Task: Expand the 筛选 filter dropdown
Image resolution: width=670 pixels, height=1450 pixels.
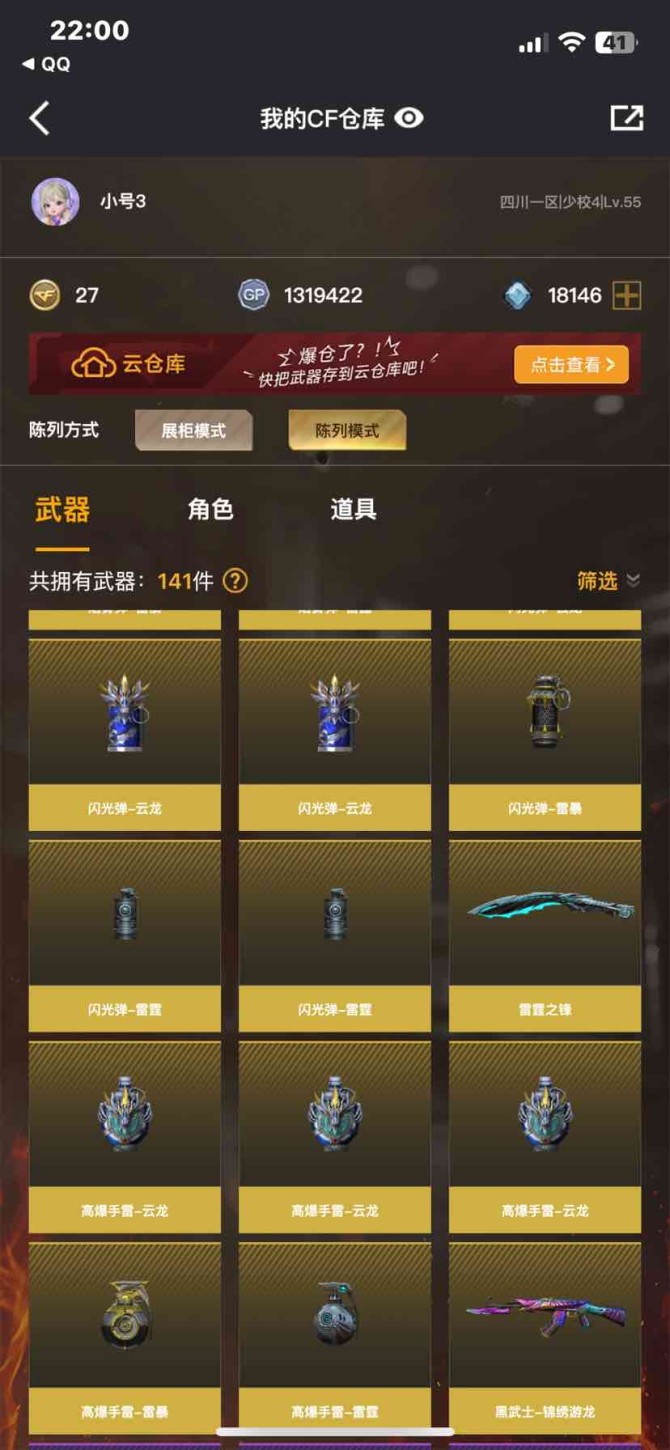Action: [608, 580]
